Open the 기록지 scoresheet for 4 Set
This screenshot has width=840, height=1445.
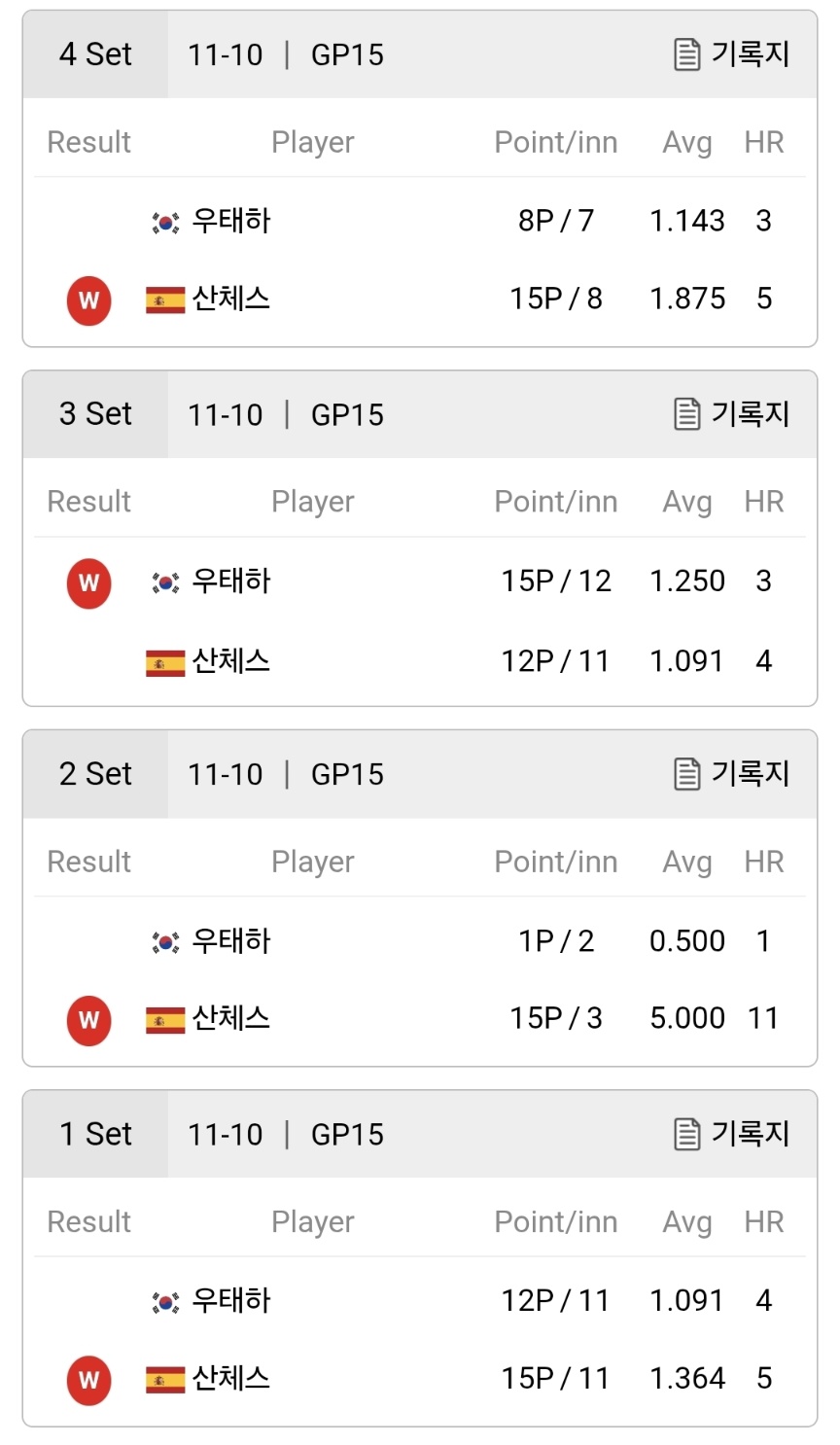coord(731,54)
